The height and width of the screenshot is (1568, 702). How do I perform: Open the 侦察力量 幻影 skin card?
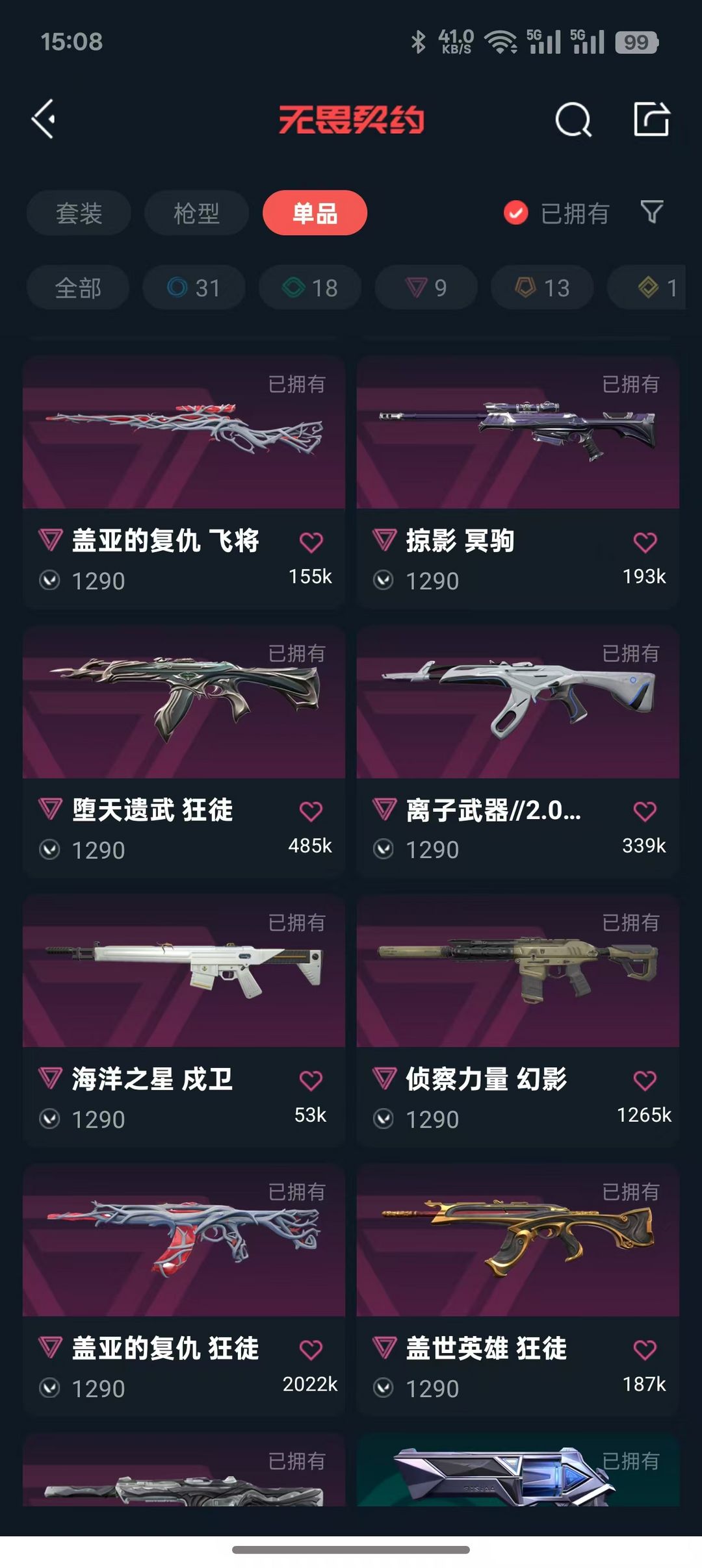click(518, 1020)
